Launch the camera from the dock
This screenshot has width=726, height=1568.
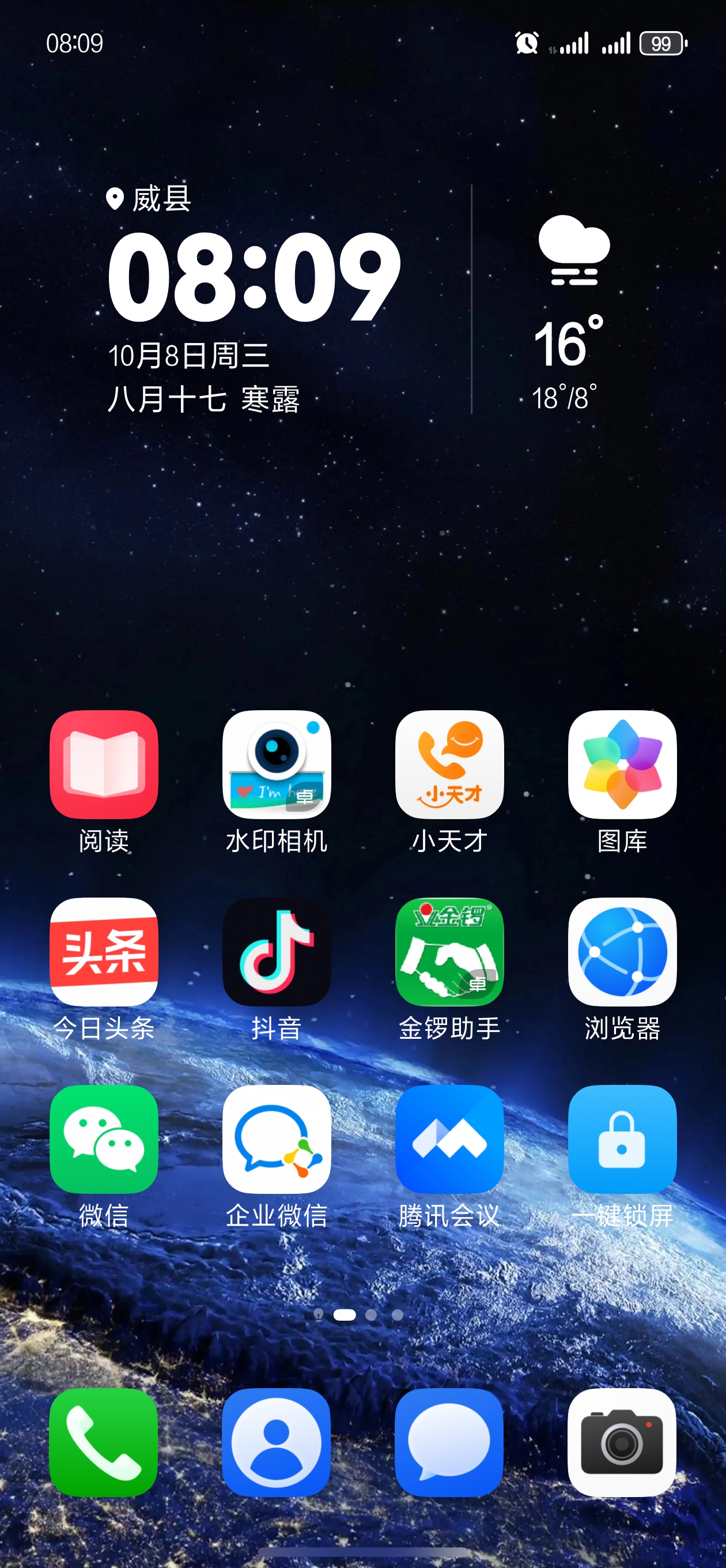(x=622, y=1442)
